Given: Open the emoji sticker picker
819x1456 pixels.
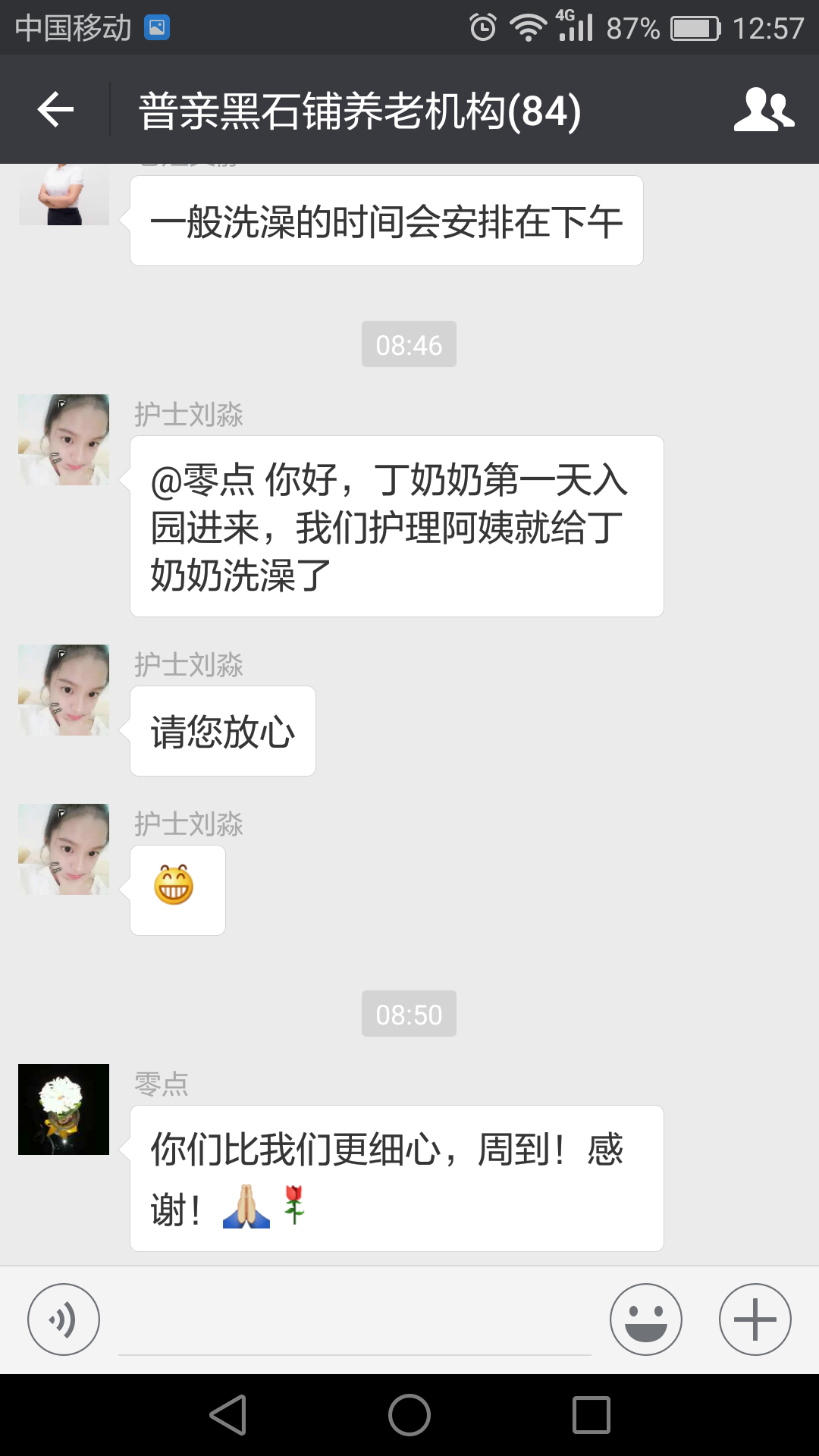Looking at the screenshot, I should [x=645, y=1319].
